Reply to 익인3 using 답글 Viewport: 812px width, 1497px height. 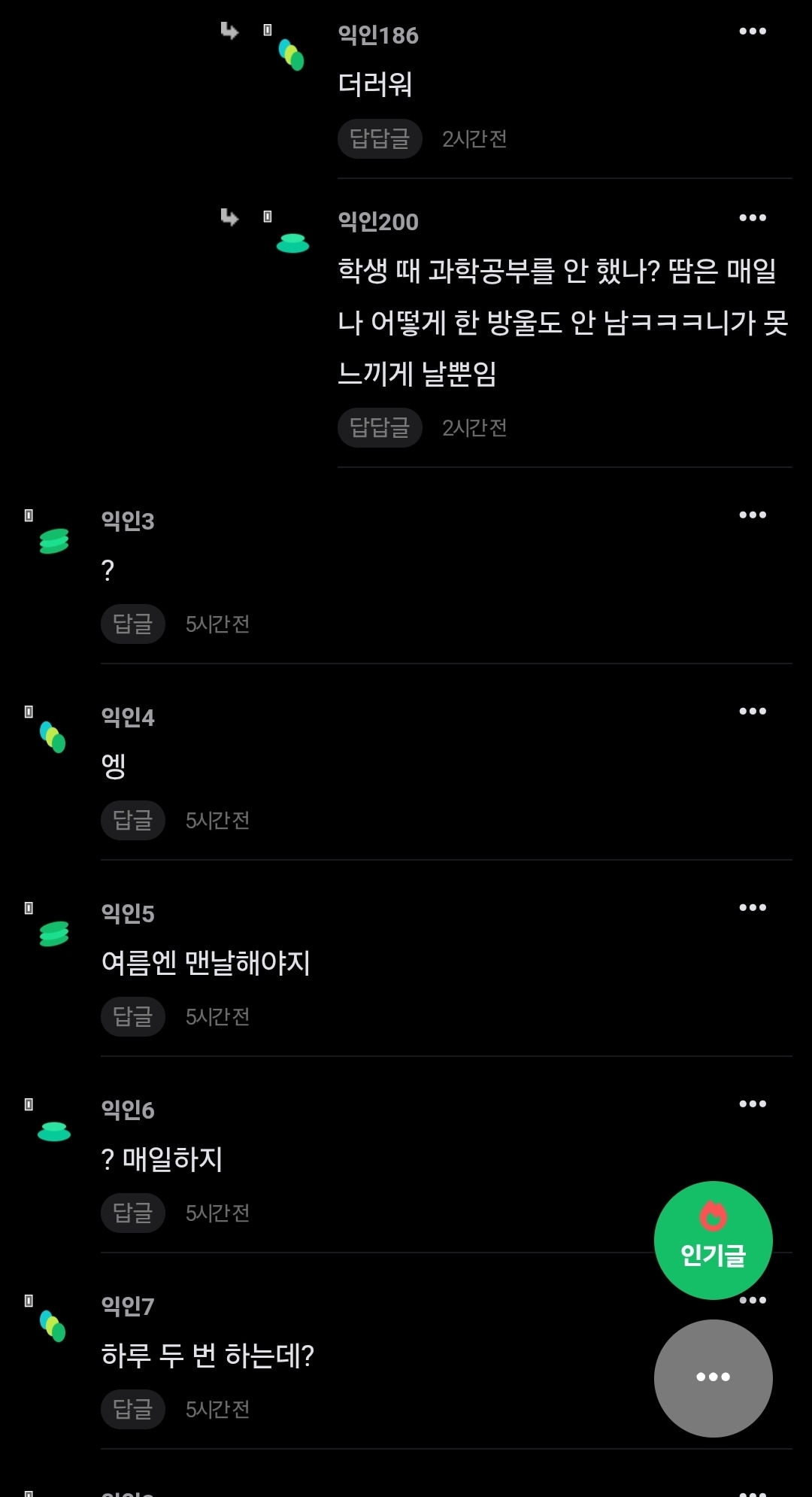tap(133, 624)
